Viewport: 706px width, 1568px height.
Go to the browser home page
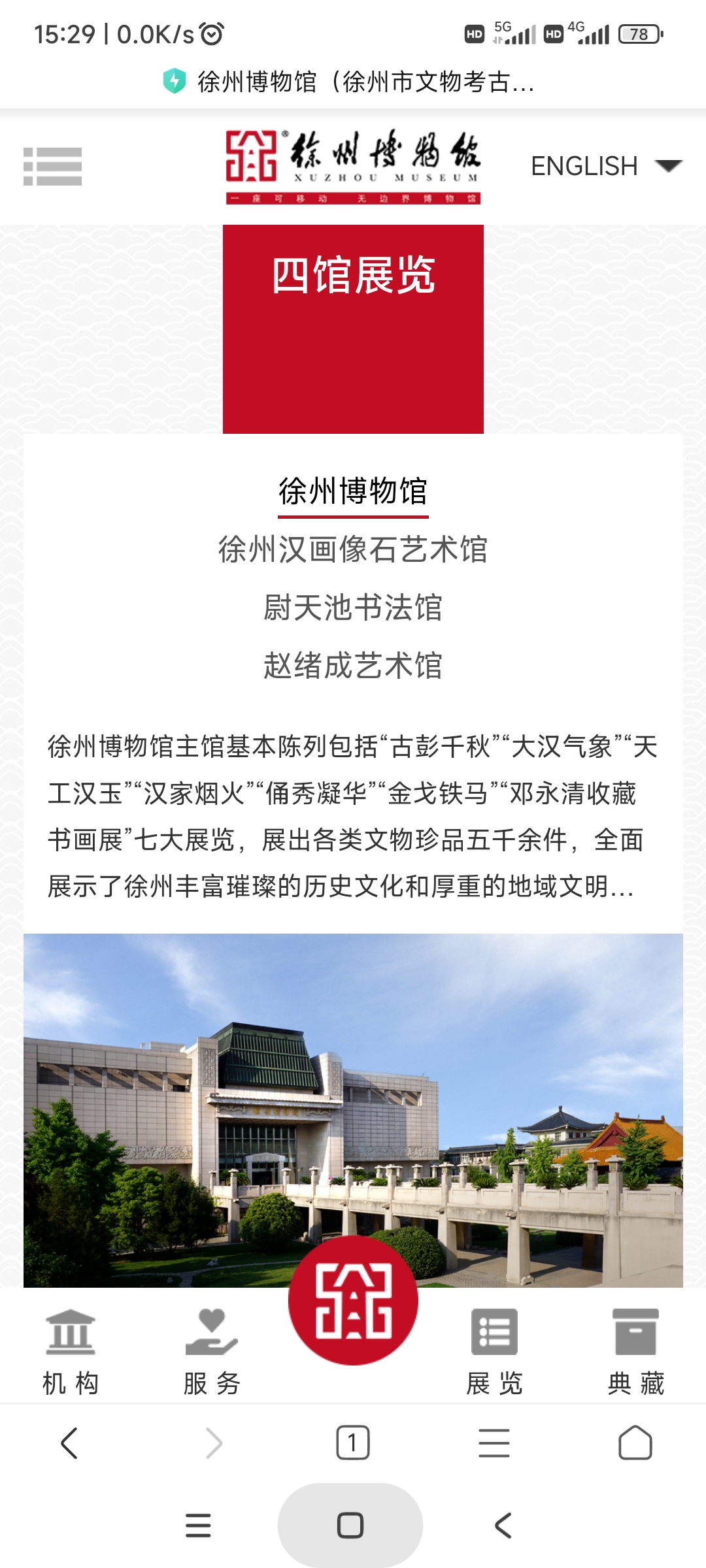coord(635,1443)
